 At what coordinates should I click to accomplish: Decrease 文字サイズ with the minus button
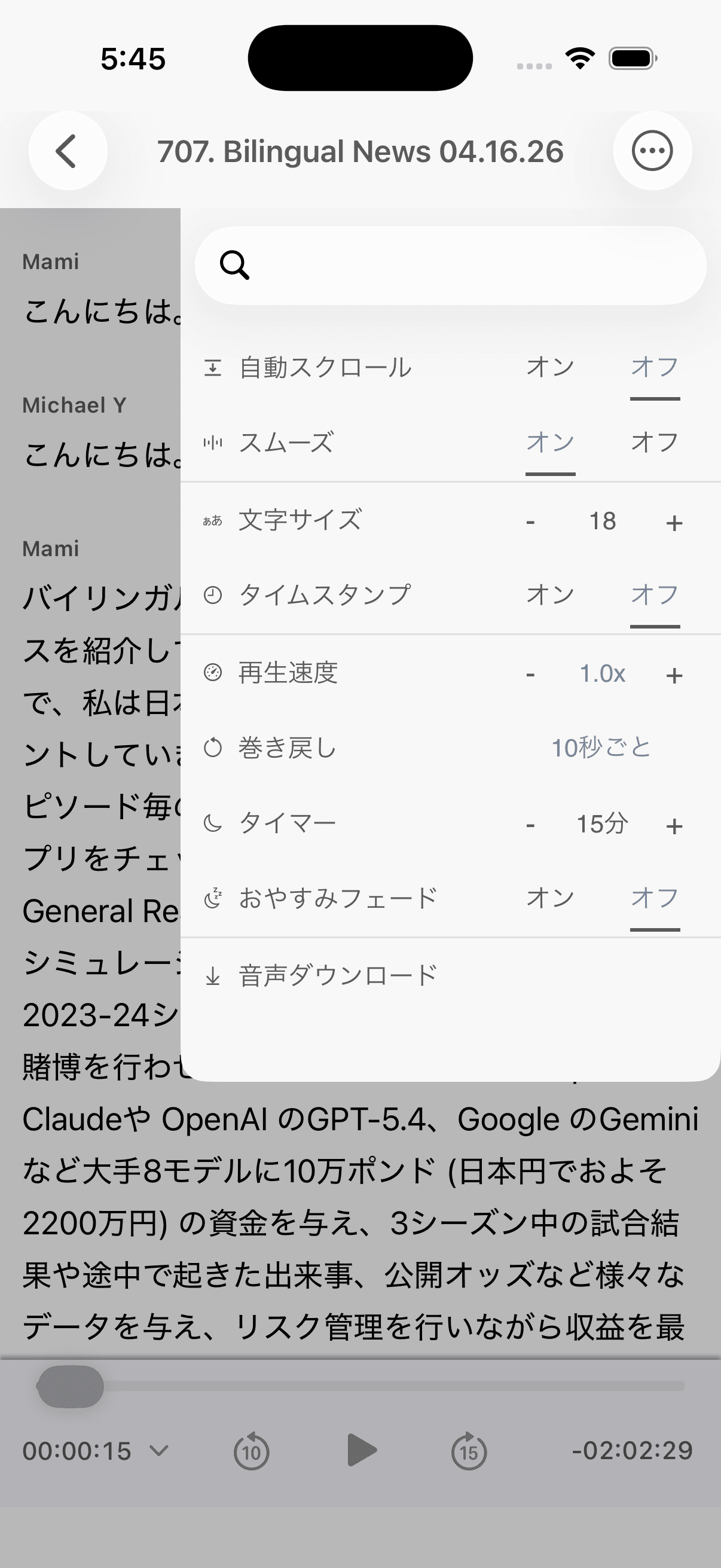click(x=530, y=521)
